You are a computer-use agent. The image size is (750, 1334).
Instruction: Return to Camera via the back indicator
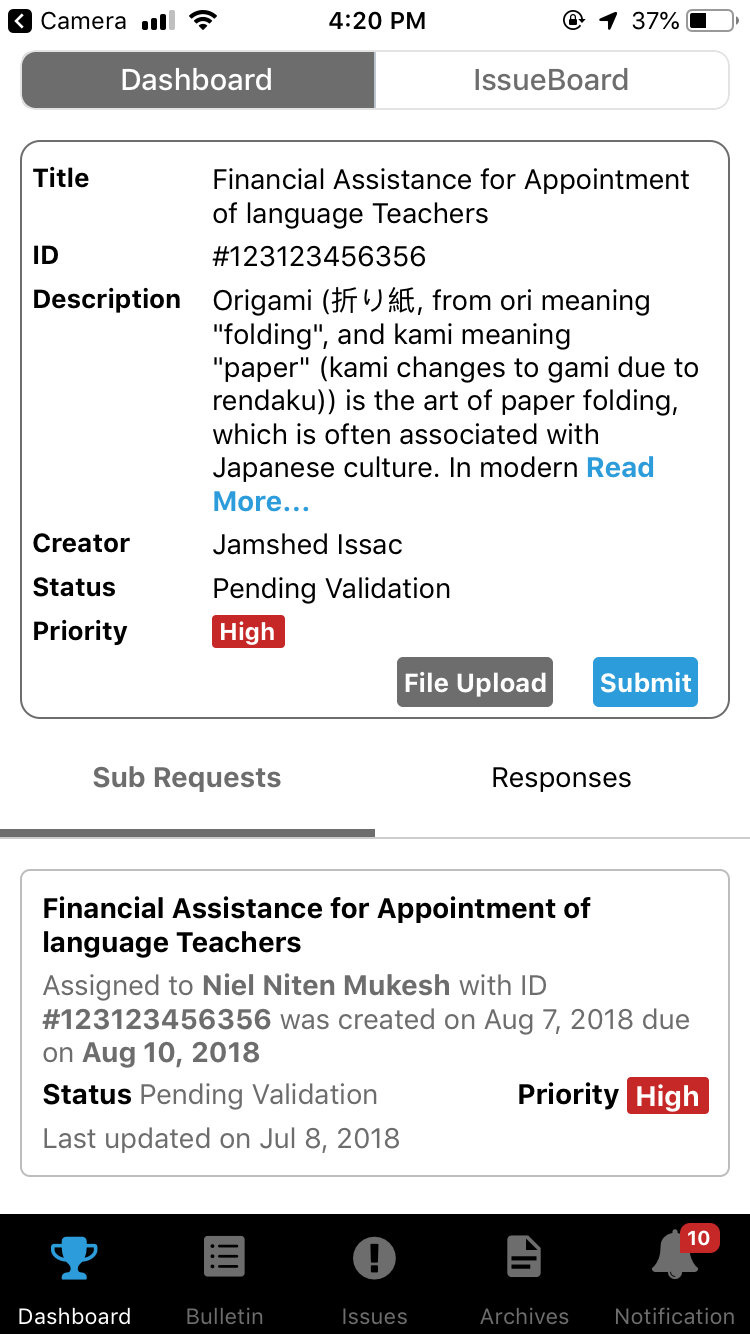pyautogui.click(x=21, y=18)
